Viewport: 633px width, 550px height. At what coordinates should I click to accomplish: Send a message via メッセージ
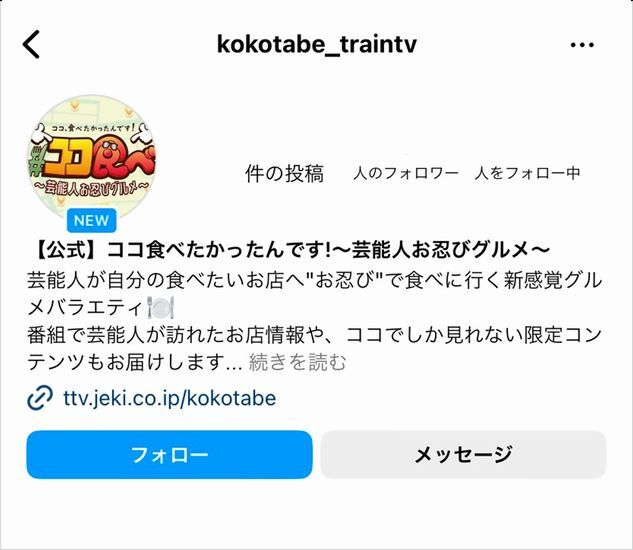pyautogui.click(x=463, y=455)
